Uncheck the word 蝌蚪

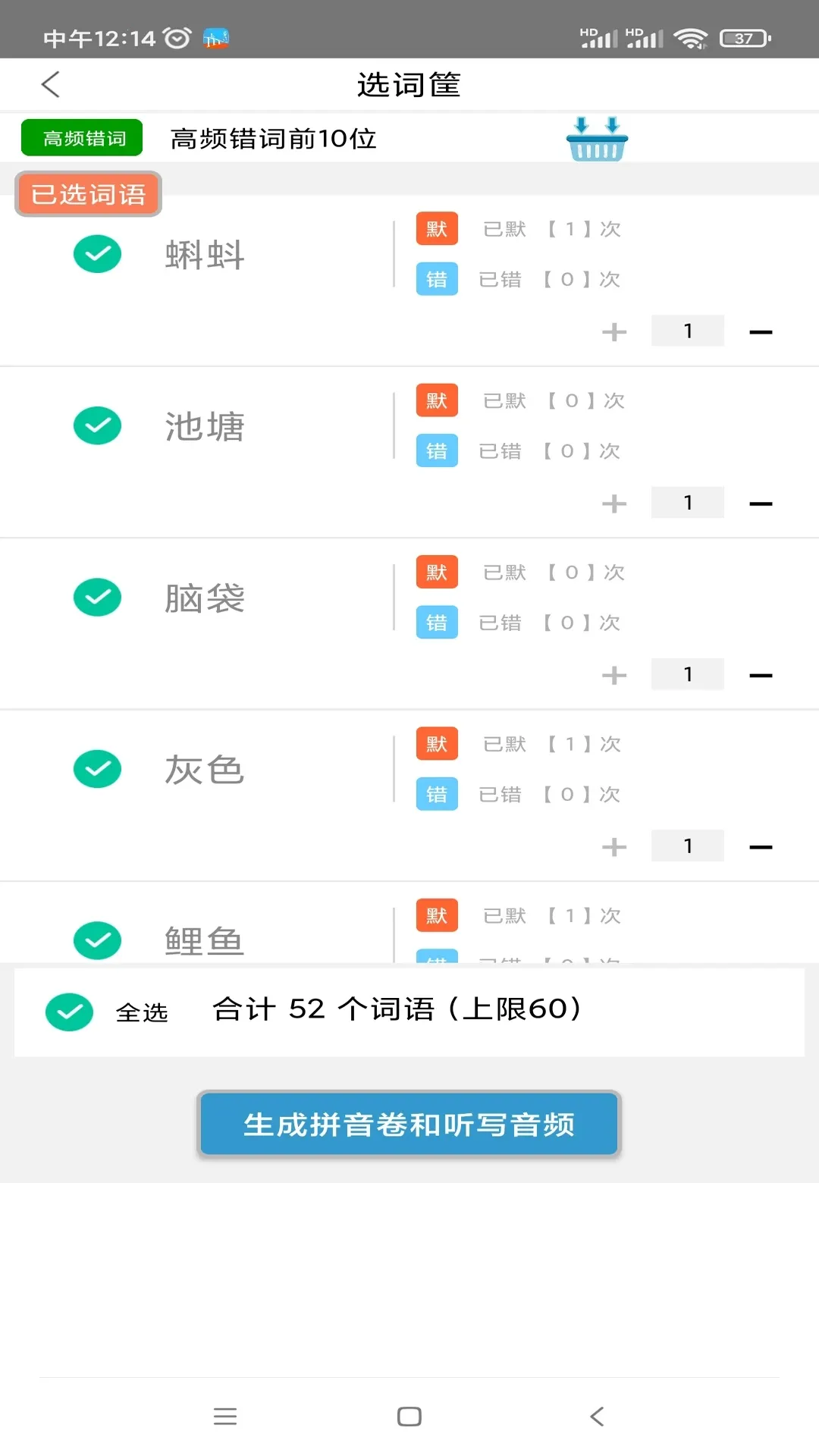pyautogui.click(x=97, y=254)
